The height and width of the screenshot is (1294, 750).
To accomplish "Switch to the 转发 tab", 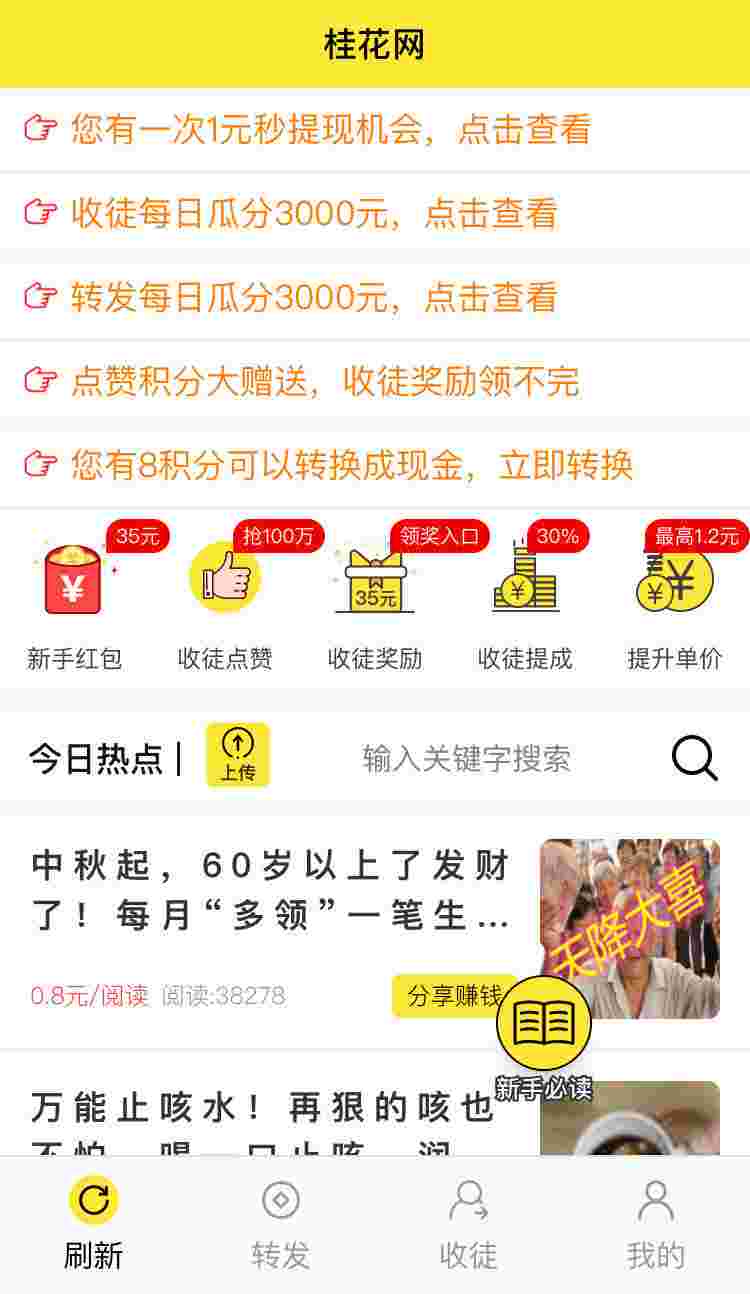I will pyautogui.click(x=281, y=1224).
